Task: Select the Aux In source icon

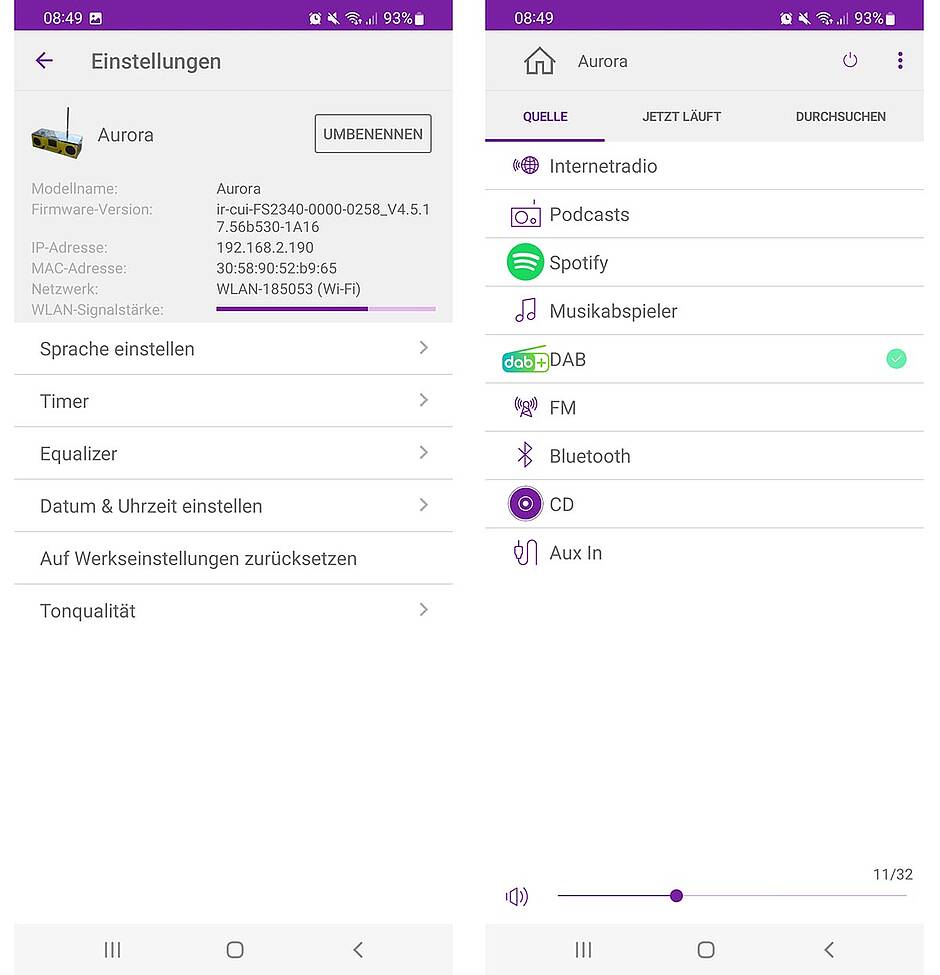Action: [x=525, y=552]
